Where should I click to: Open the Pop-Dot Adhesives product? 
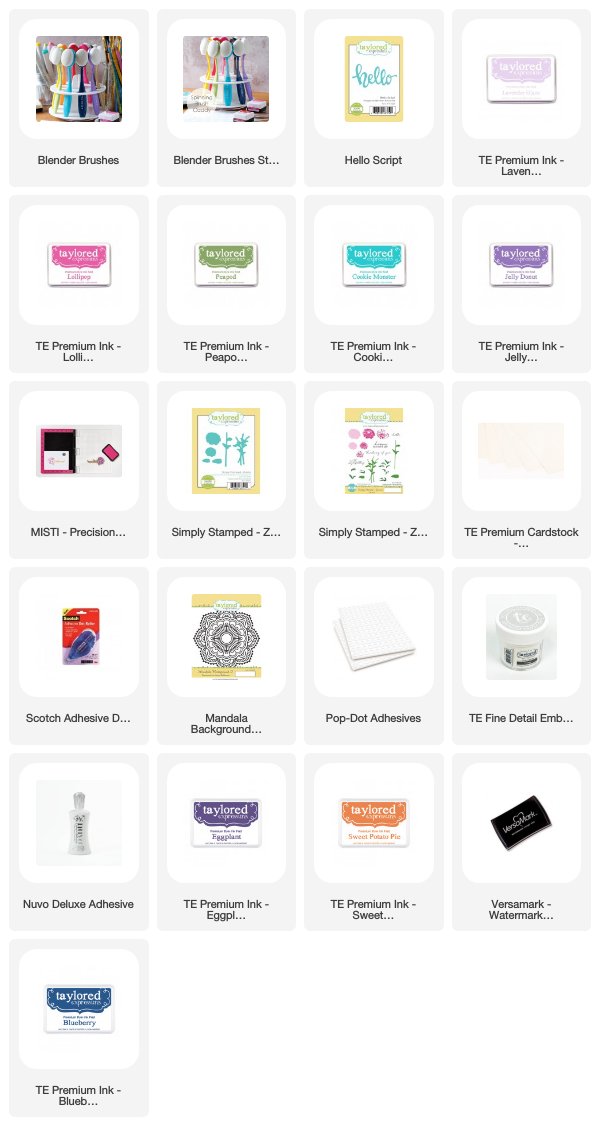pos(374,656)
